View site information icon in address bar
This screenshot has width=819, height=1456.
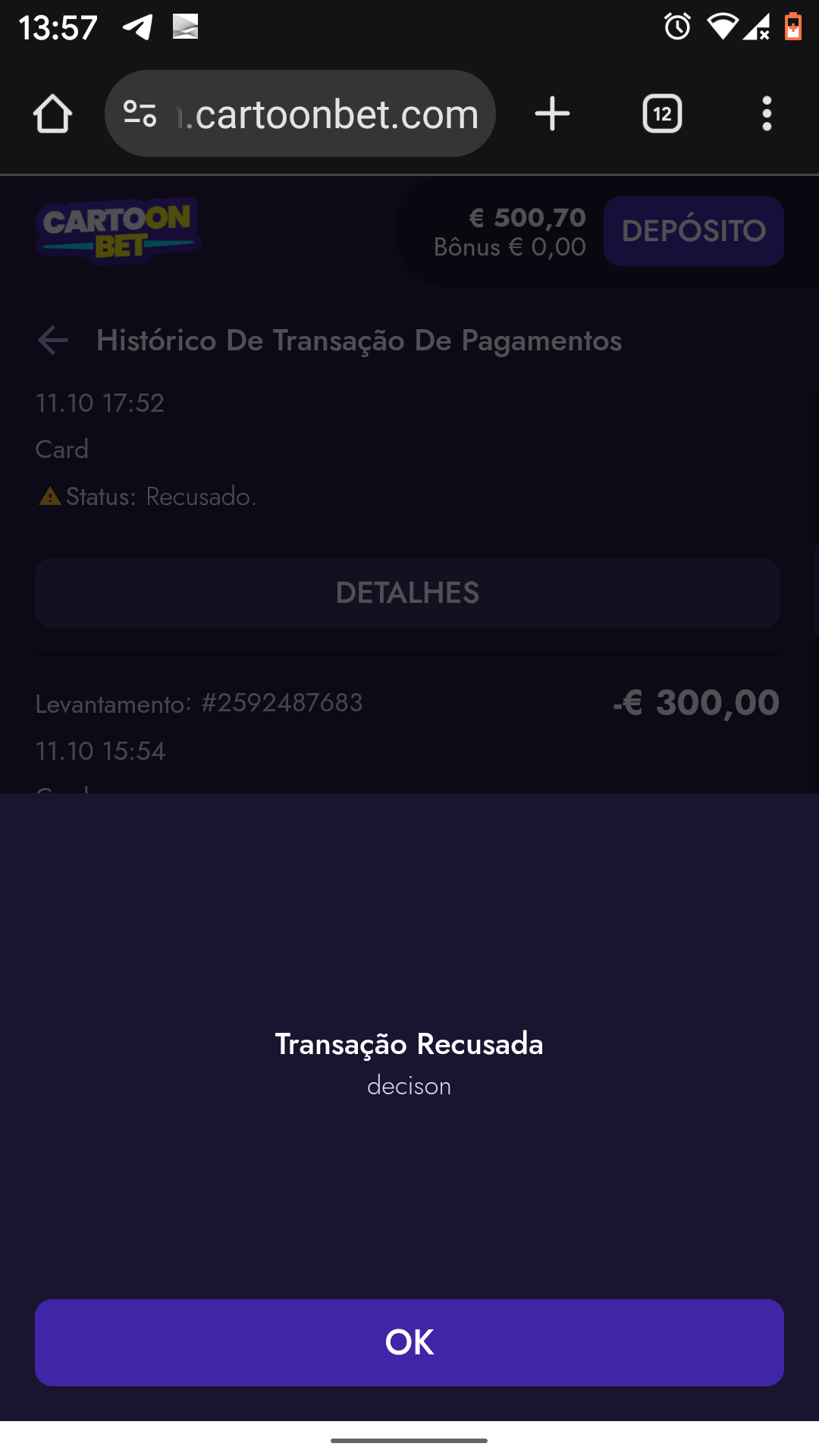pyautogui.click(x=140, y=114)
